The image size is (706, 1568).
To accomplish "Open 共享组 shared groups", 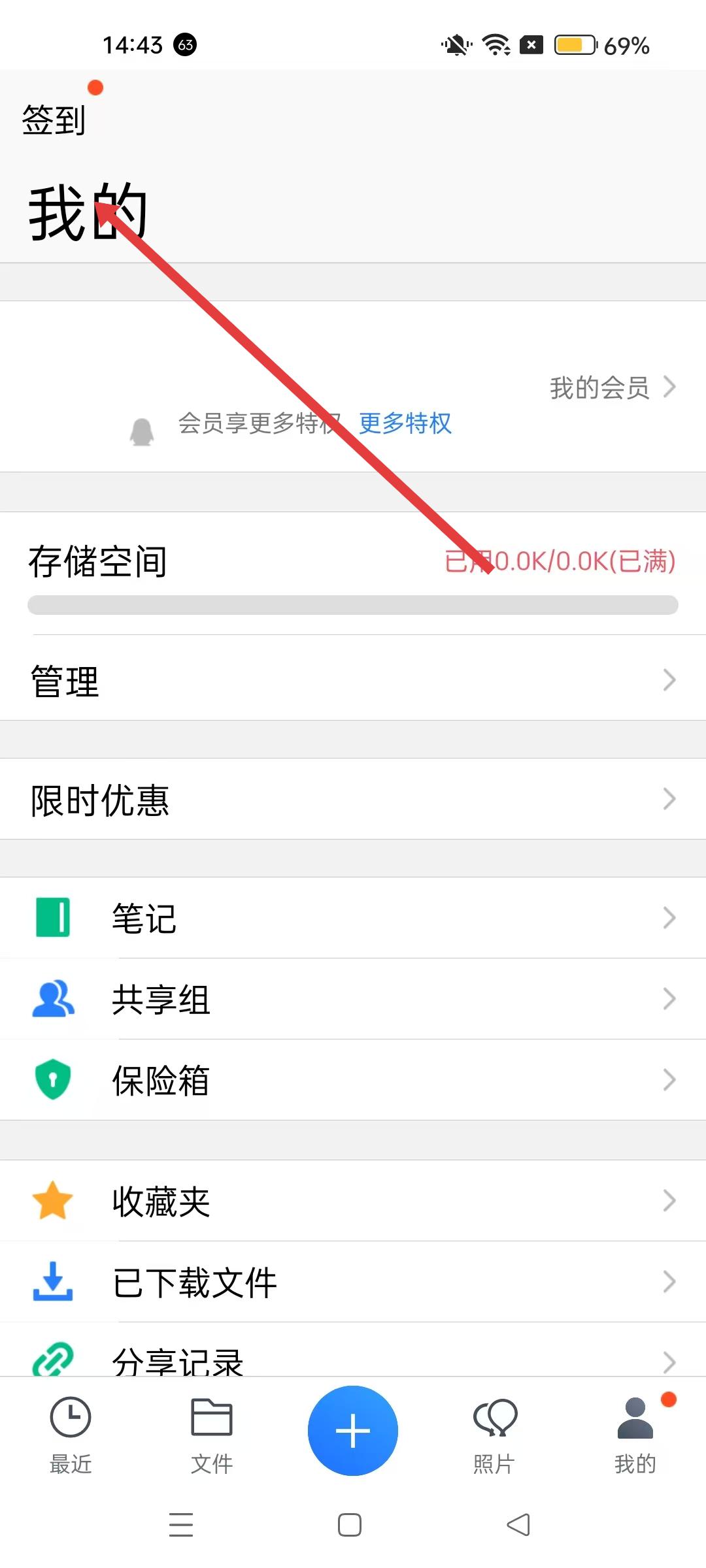I will pyautogui.click(x=353, y=999).
